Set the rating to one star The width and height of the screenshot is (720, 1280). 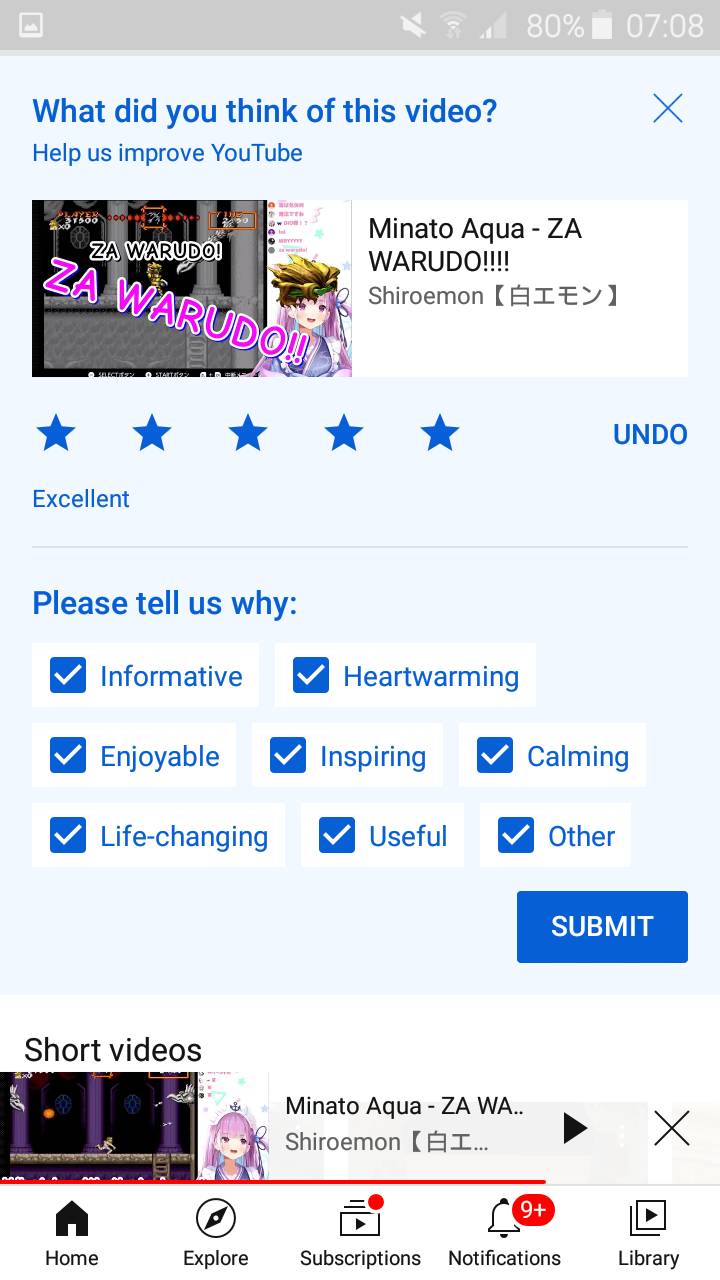click(x=56, y=435)
